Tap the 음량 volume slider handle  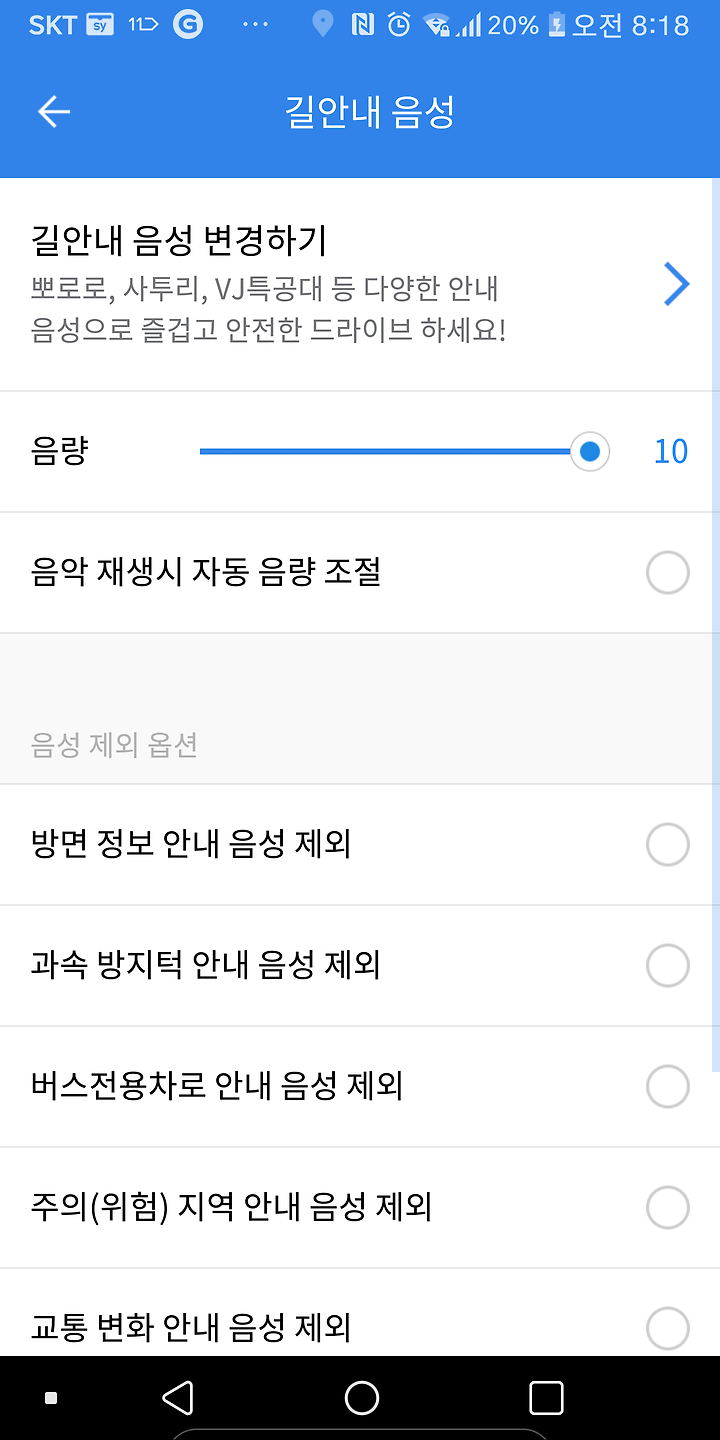point(590,452)
